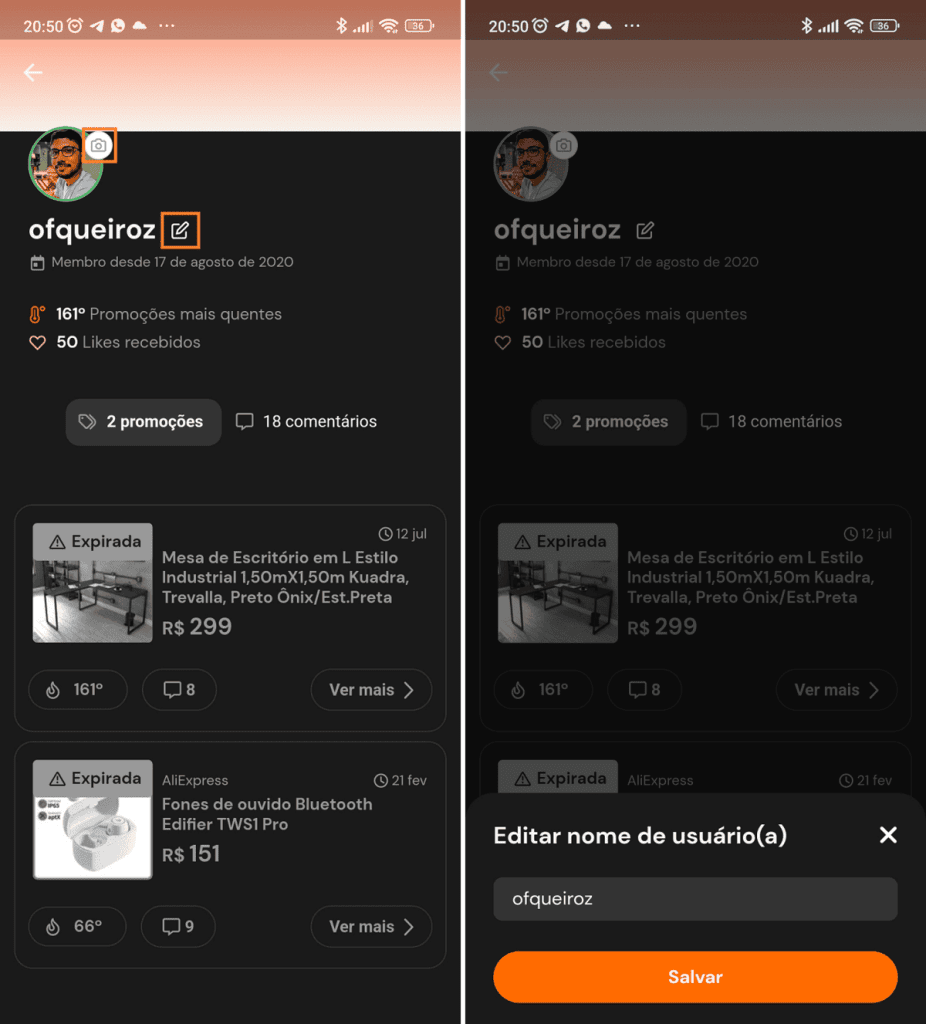The width and height of the screenshot is (926, 1024).
Task: Select the 2 promoções tab
Action: (x=143, y=422)
